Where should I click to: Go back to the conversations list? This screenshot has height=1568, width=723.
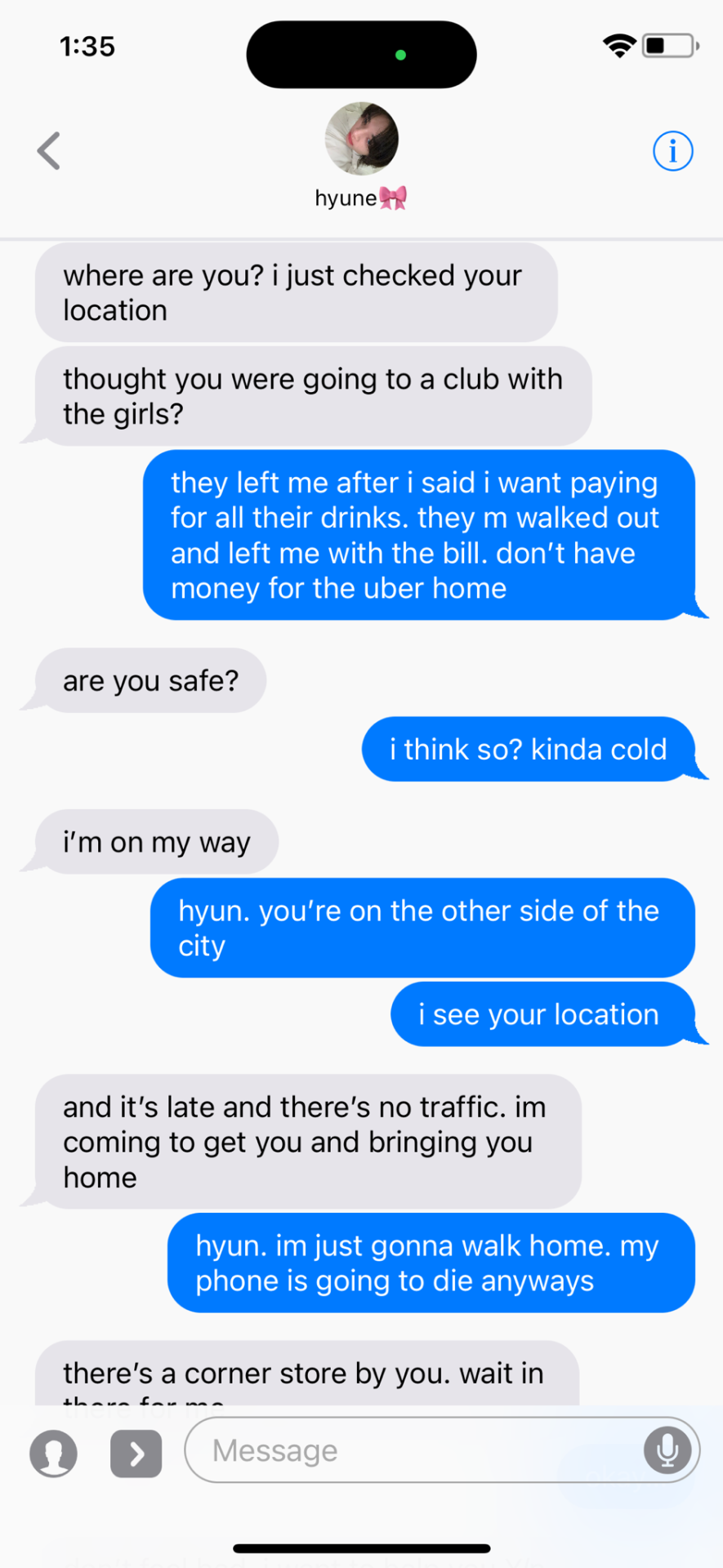click(49, 151)
